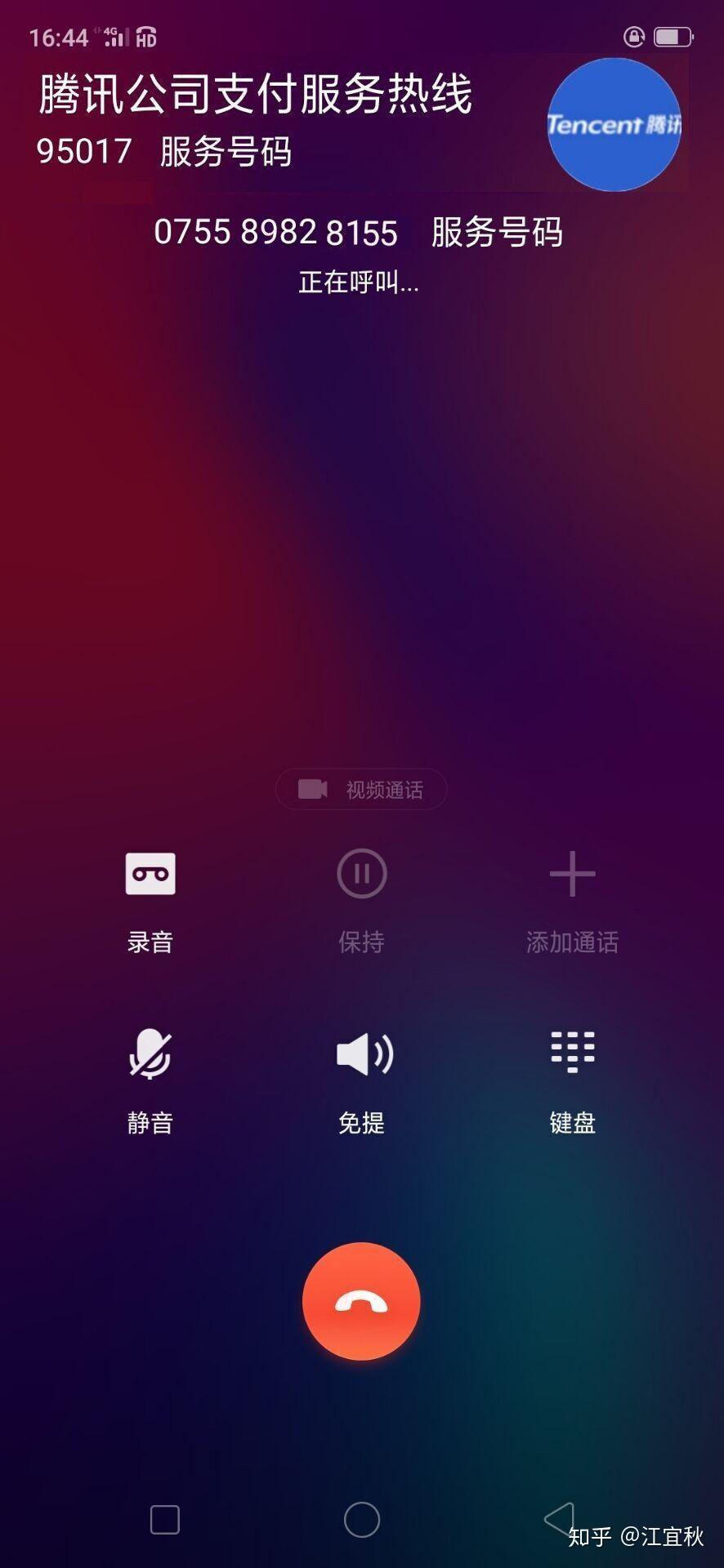Go back using the system back arrow
The image size is (724, 1568).
pos(560,1519)
